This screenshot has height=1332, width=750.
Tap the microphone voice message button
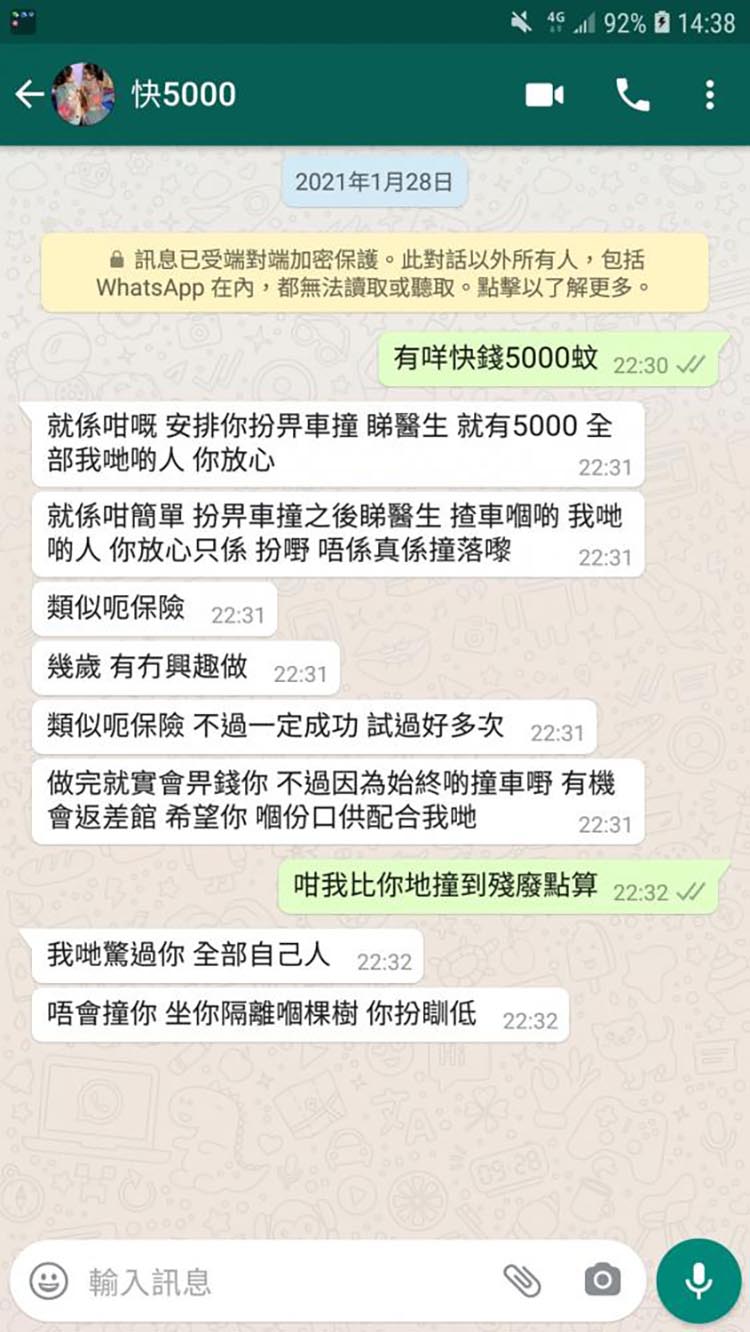point(698,1281)
